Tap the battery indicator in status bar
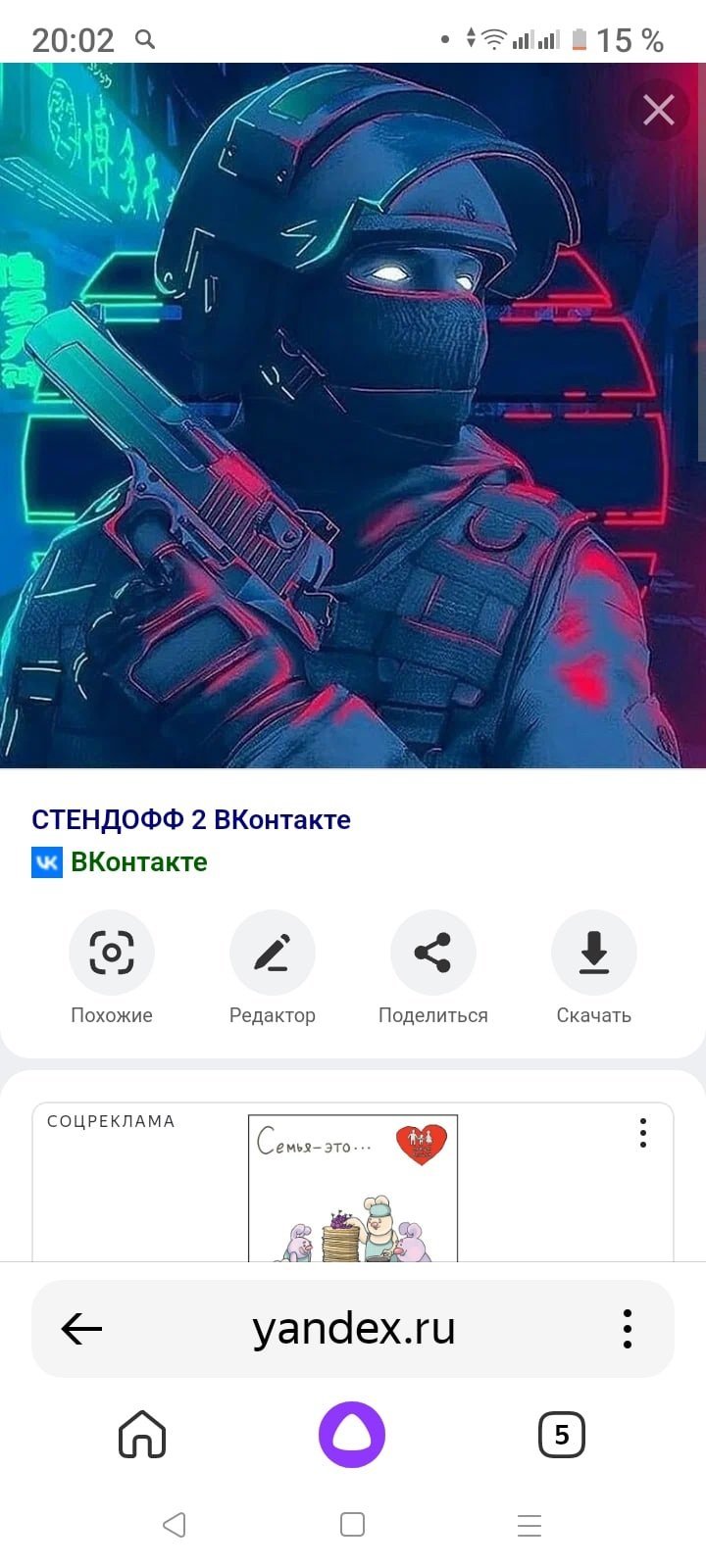Screen dimensions: 706x1568 click(x=580, y=39)
